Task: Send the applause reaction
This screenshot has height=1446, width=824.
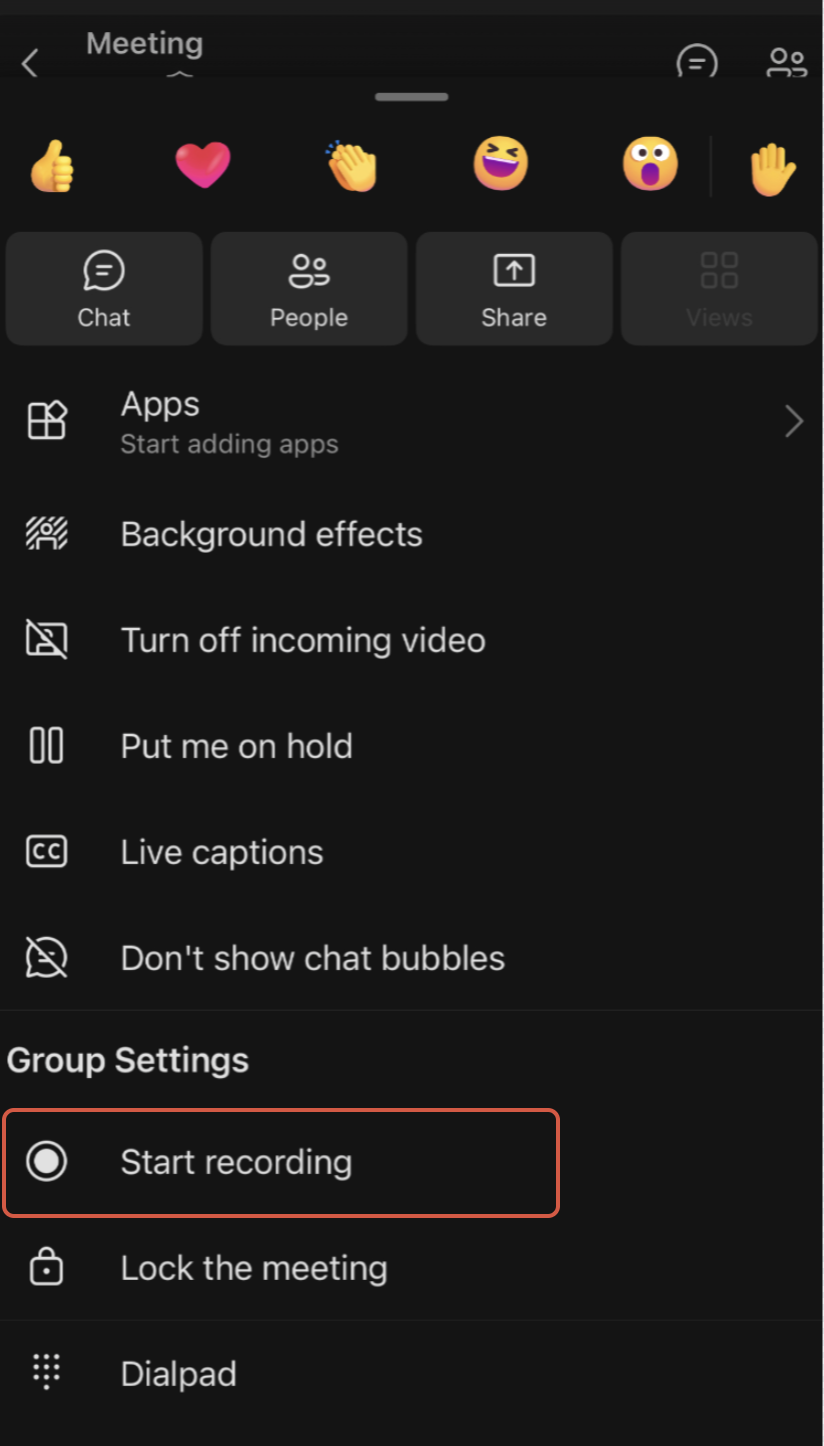Action: (352, 165)
